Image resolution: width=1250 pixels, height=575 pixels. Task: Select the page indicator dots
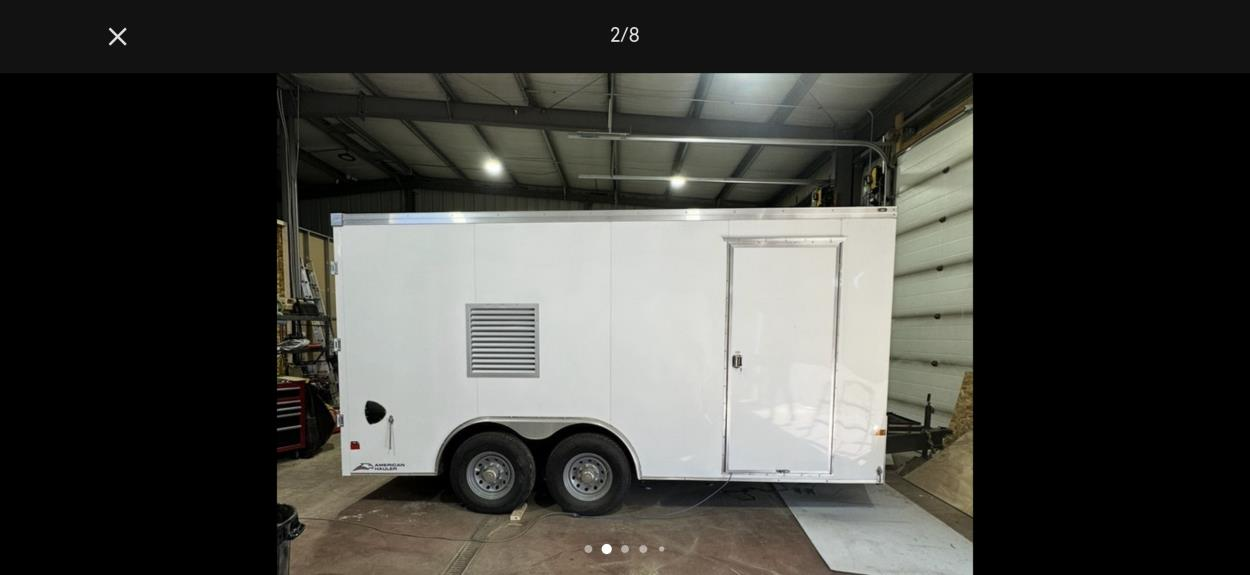tap(624, 549)
